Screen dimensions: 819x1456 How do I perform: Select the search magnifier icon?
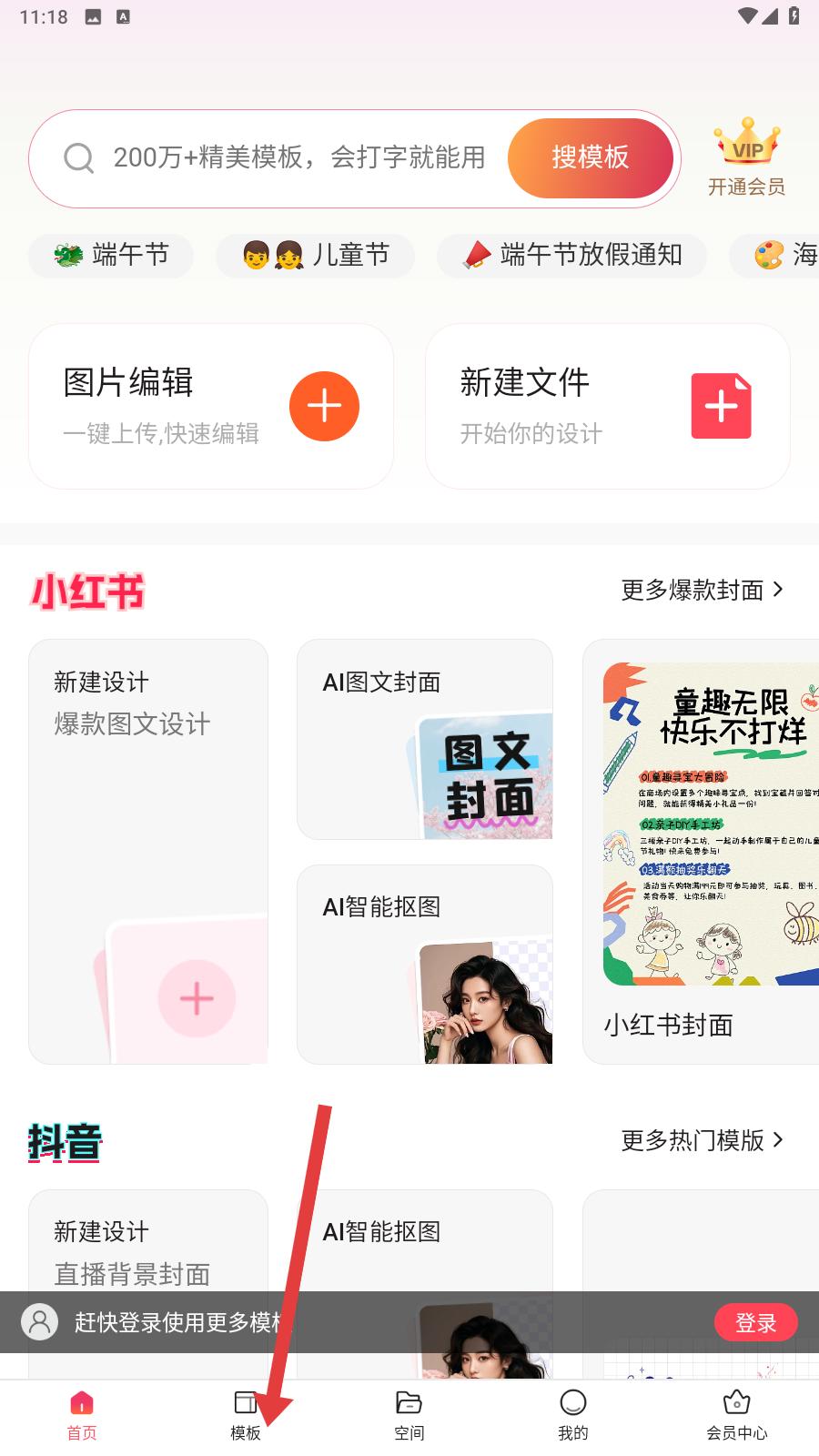[x=78, y=158]
